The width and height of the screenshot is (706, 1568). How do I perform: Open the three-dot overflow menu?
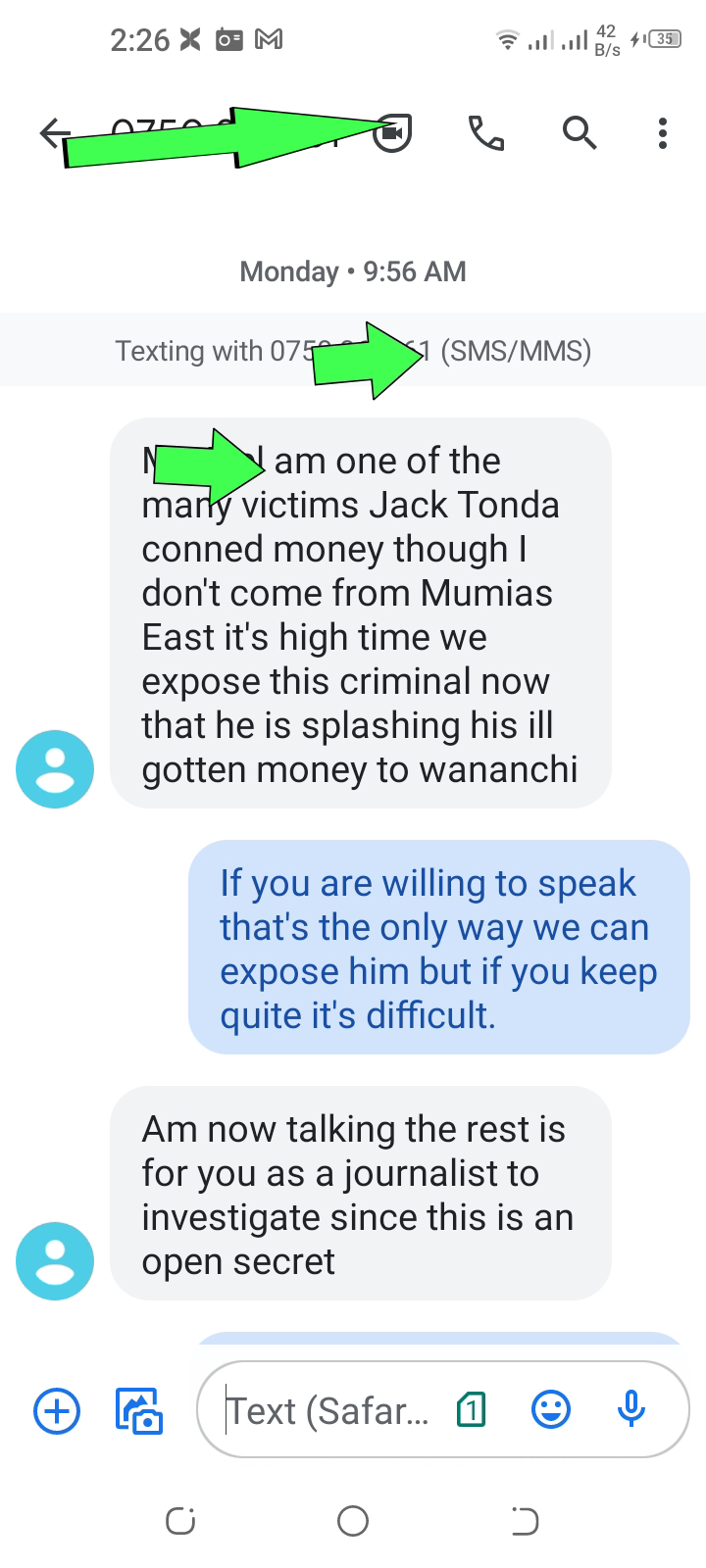point(663,133)
